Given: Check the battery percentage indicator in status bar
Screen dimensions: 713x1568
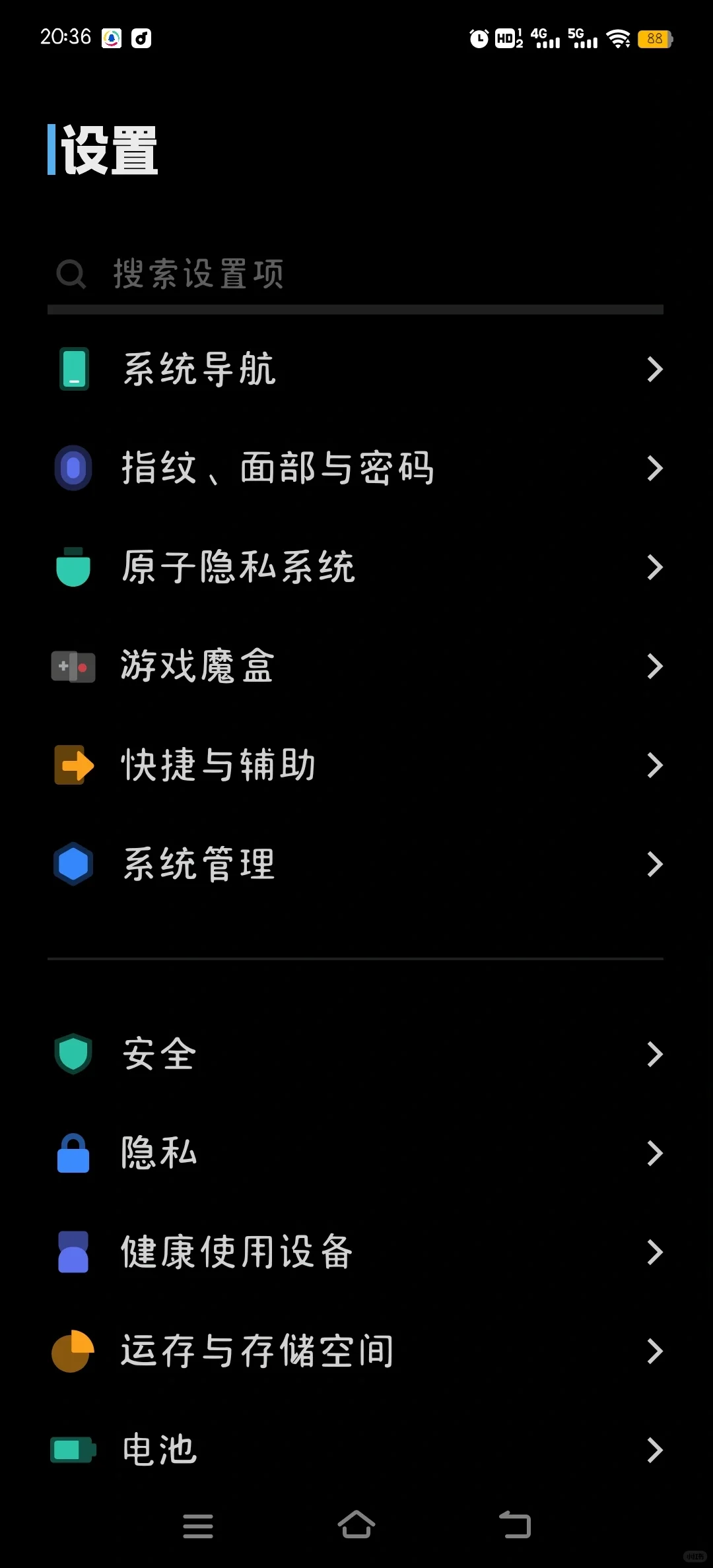Looking at the screenshot, I should 654,39.
